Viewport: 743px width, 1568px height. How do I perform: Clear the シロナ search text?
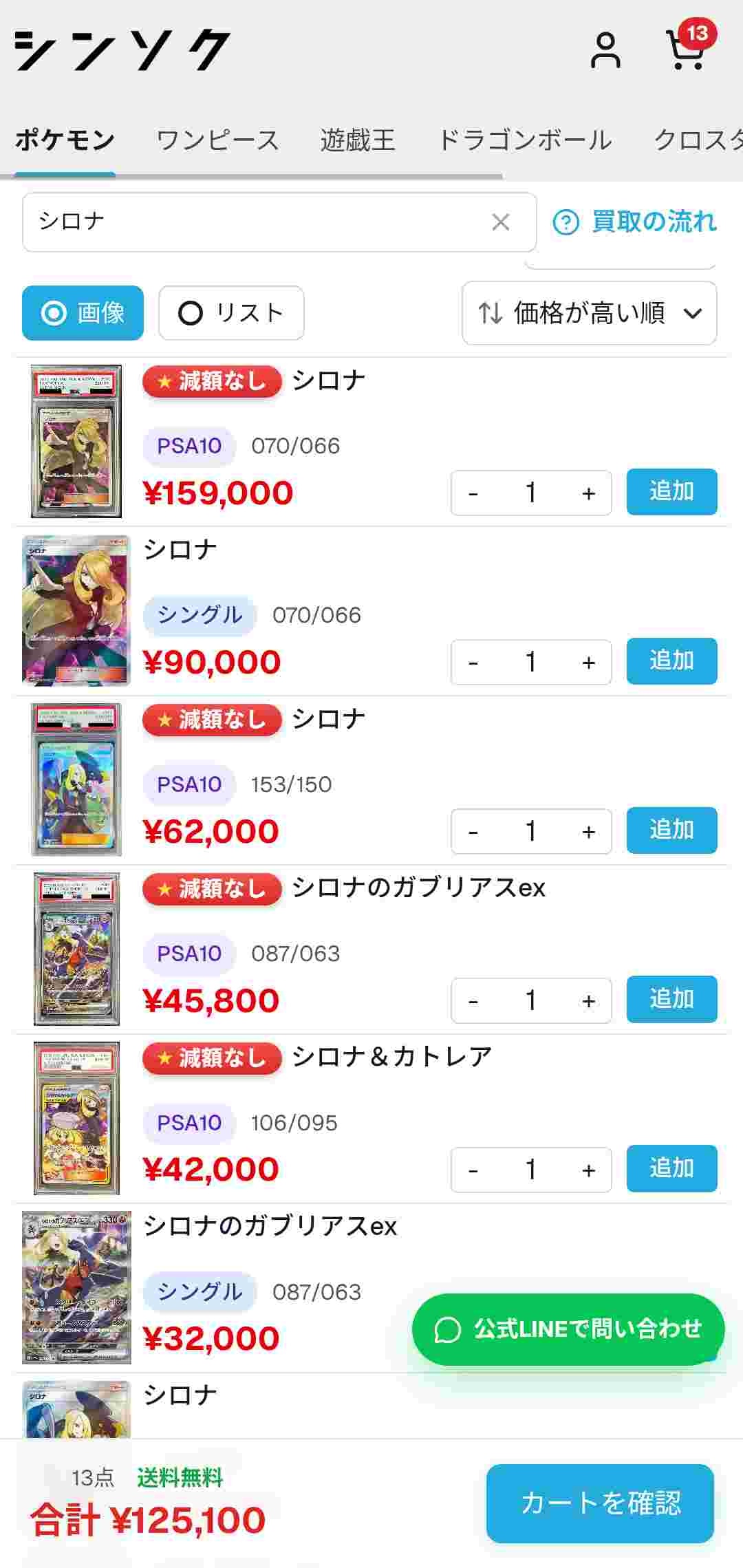pyautogui.click(x=501, y=222)
